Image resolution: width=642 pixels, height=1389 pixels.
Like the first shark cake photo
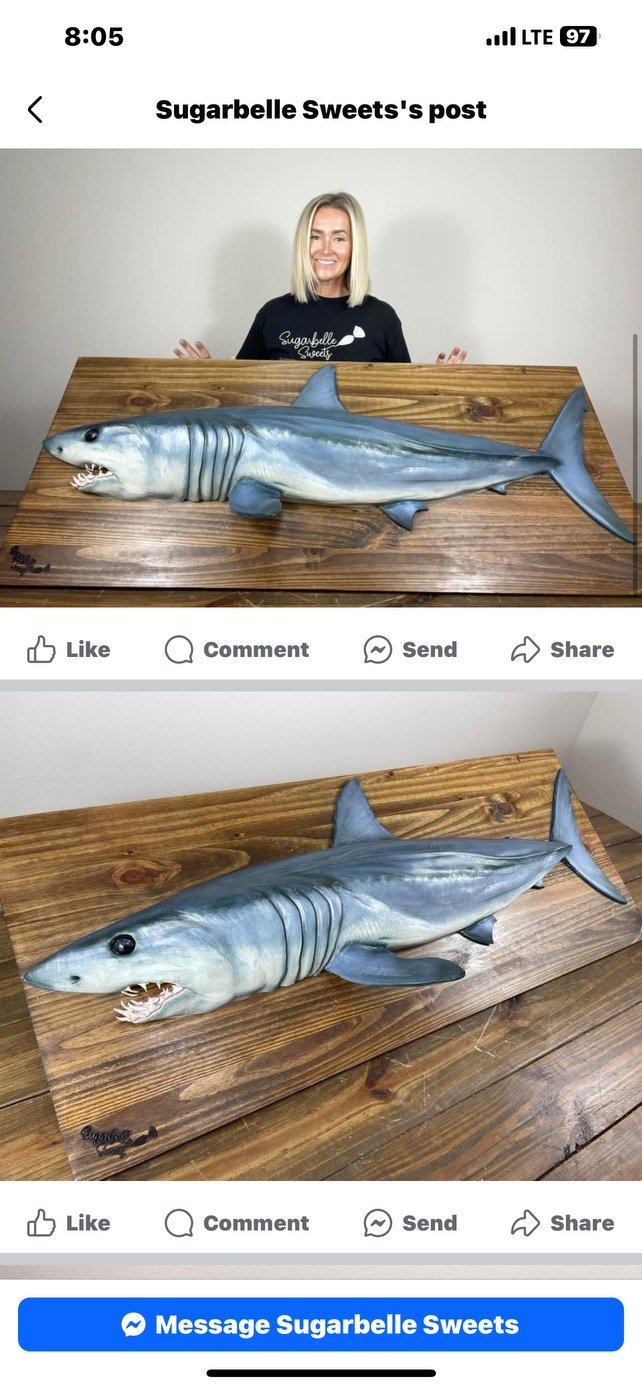coord(68,650)
